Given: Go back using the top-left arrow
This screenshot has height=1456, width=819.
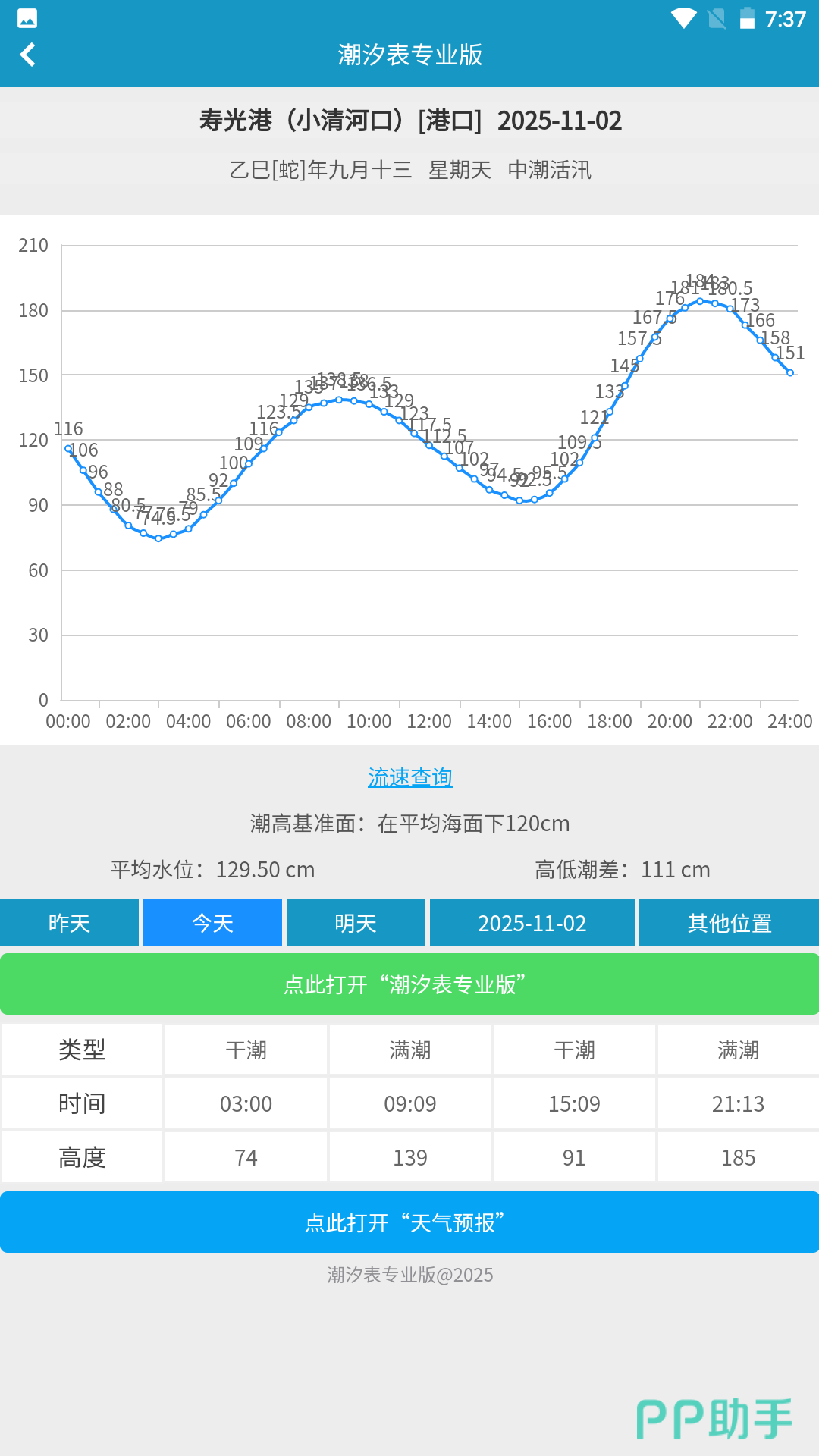Looking at the screenshot, I should click(28, 55).
